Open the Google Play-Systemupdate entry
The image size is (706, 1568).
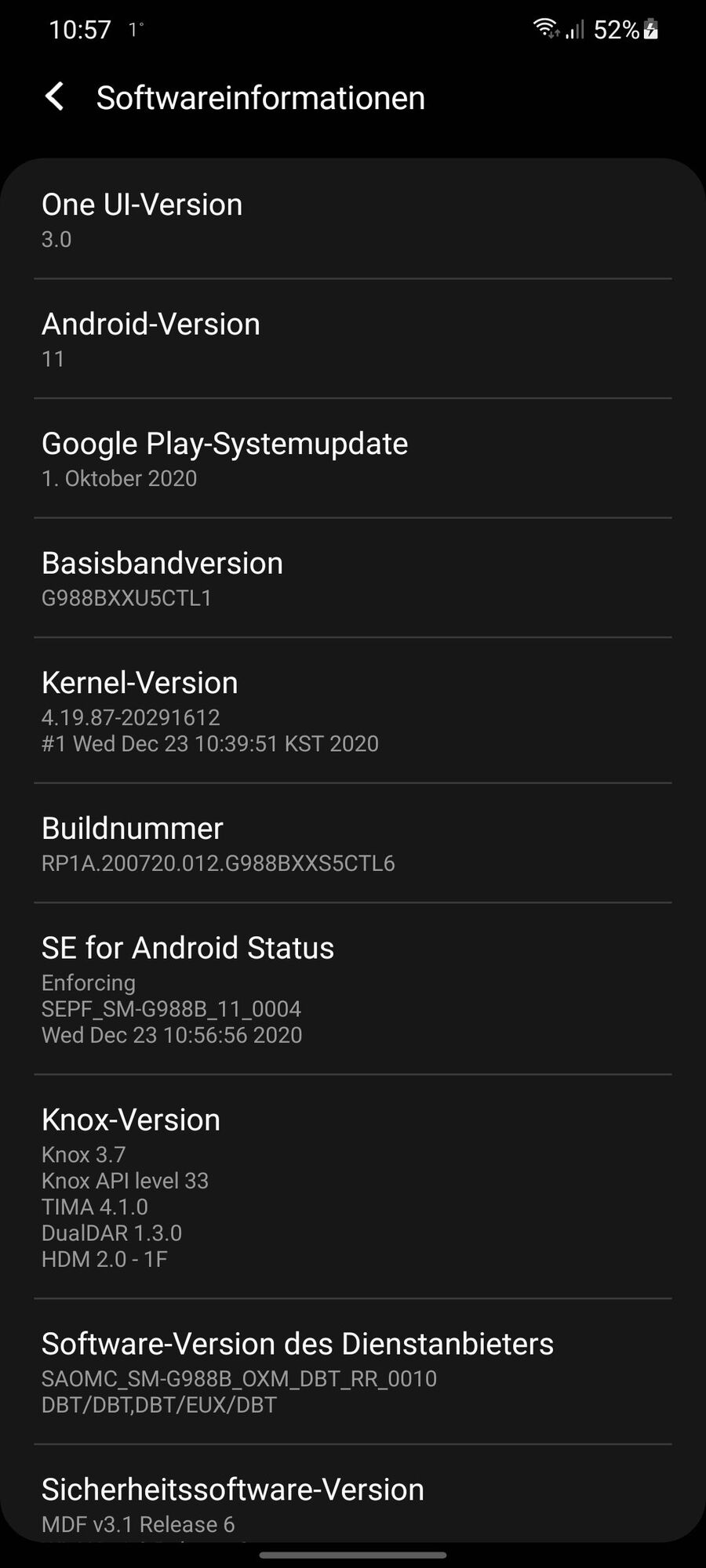pos(353,459)
